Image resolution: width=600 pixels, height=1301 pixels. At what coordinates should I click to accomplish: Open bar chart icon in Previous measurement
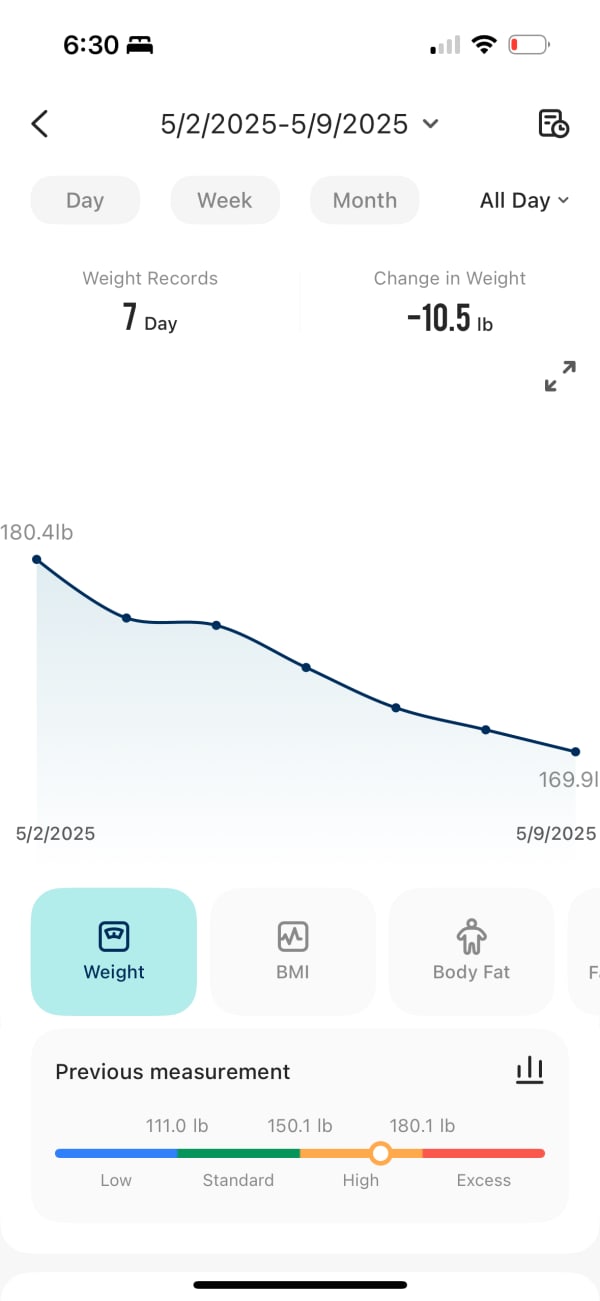(x=530, y=1071)
